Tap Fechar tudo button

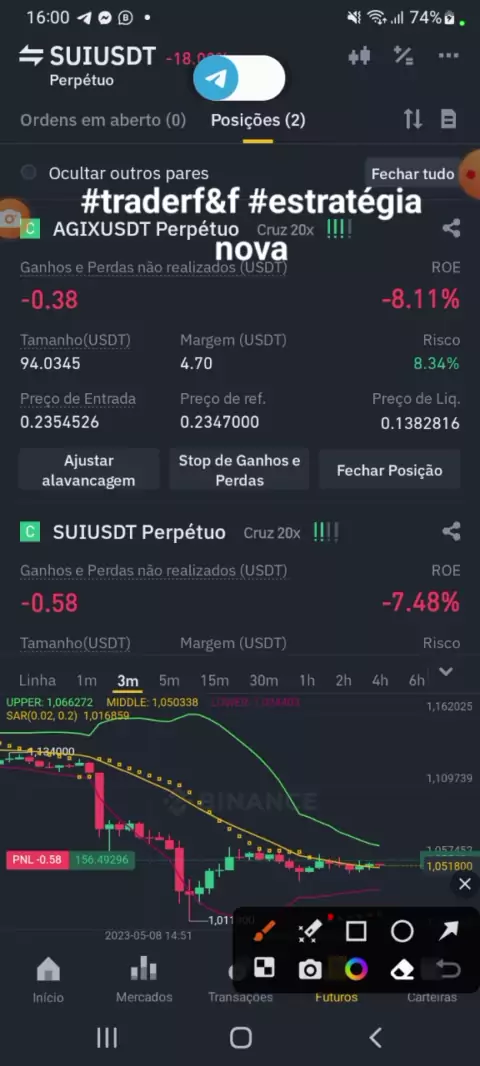point(412,174)
